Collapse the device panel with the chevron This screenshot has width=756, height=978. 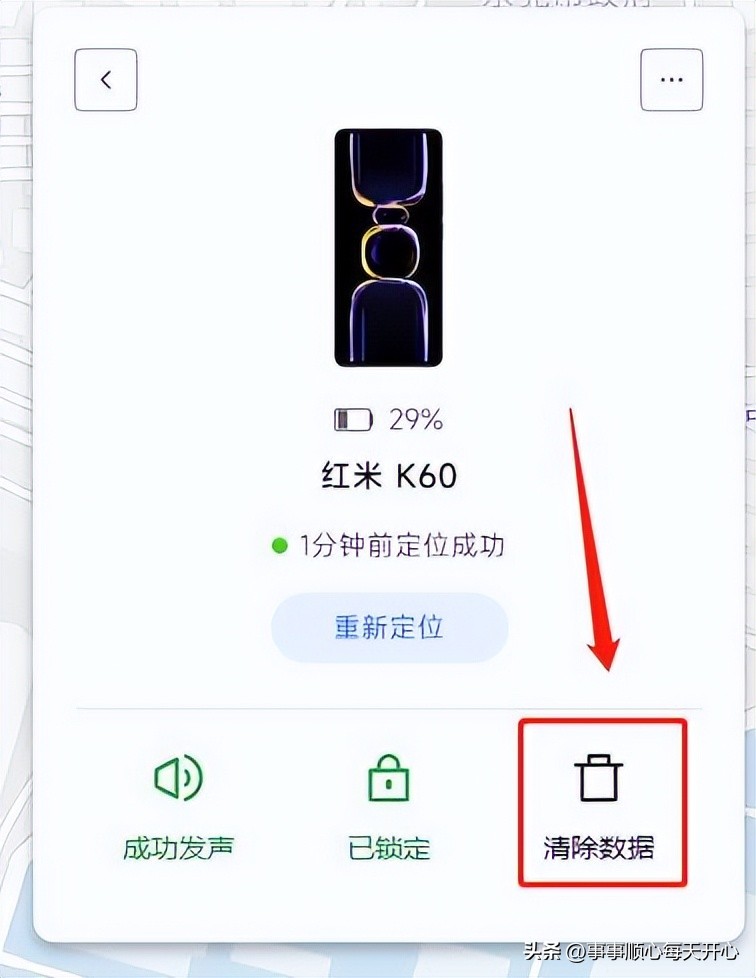tap(105, 79)
